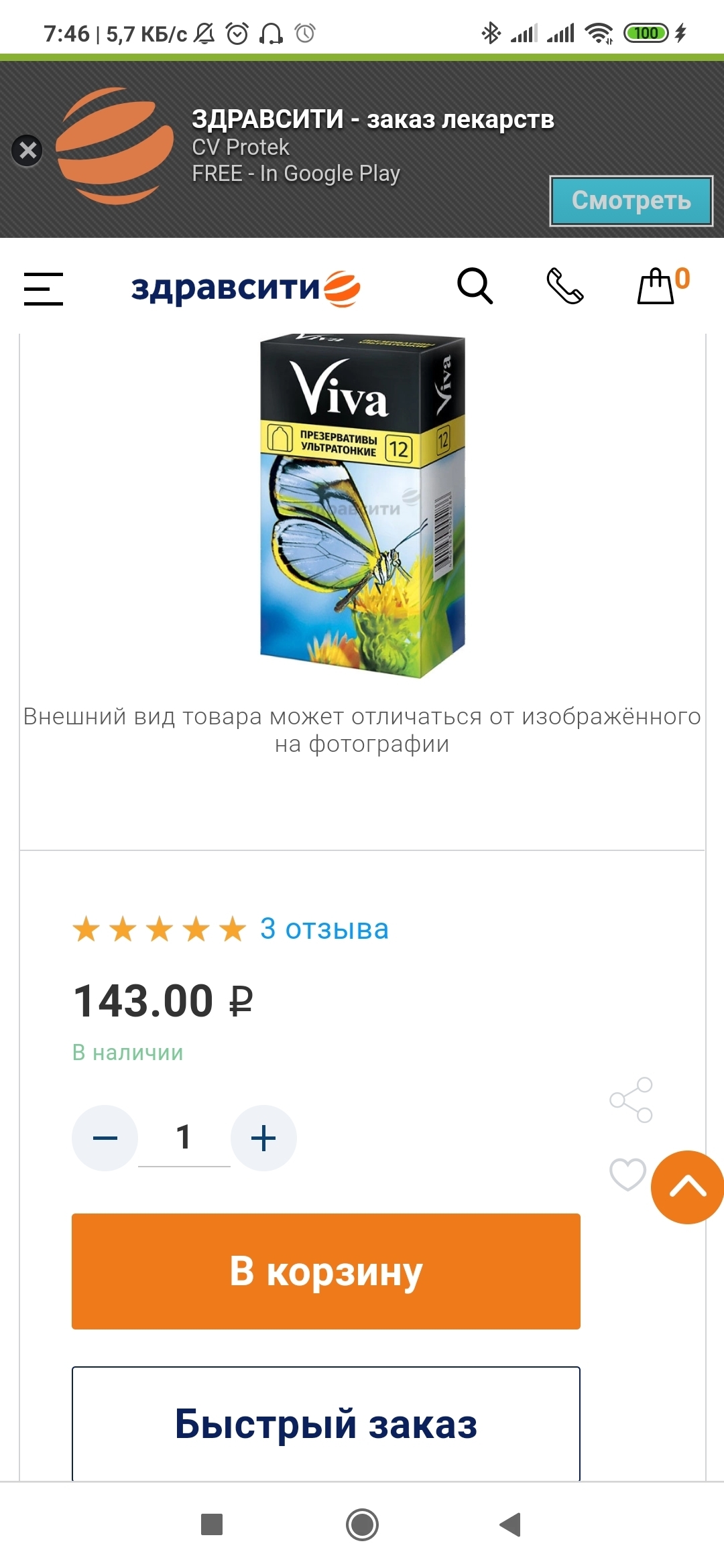The width and height of the screenshot is (724, 1568).
Task: Decrease quantity with the minus button
Action: pyautogui.click(x=105, y=1138)
